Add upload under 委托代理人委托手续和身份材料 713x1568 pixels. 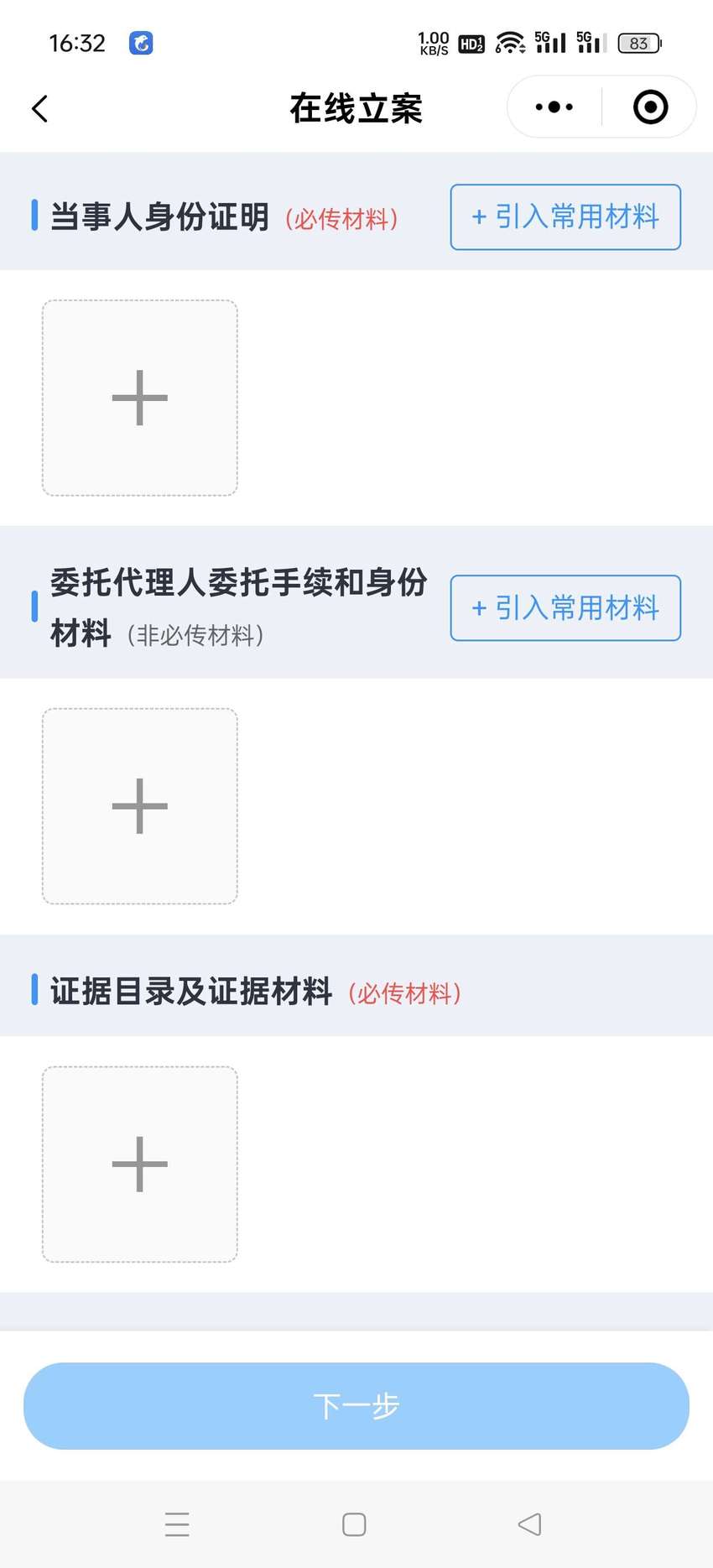140,806
